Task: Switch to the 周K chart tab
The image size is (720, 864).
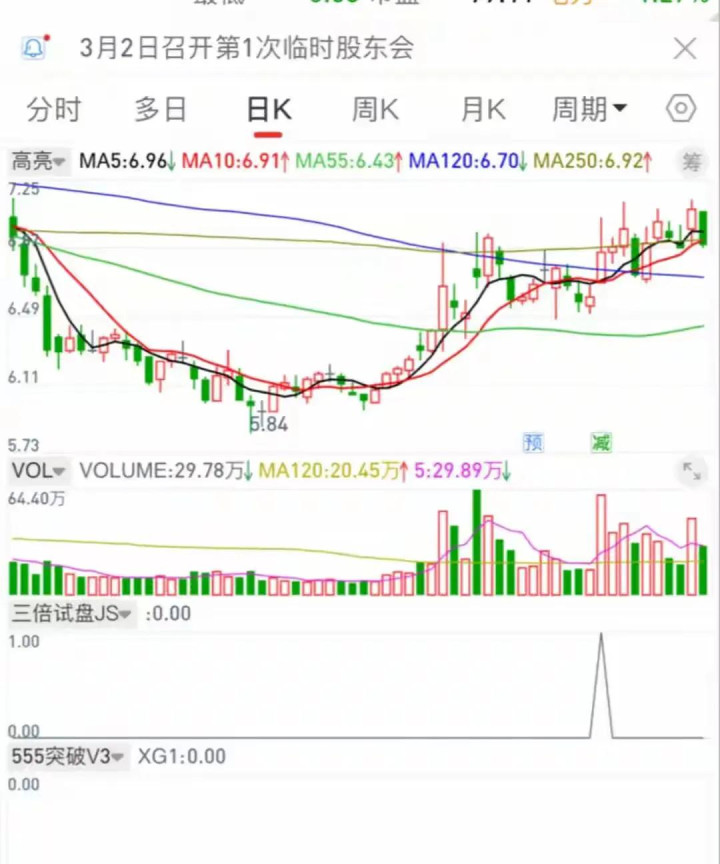Action: coord(375,109)
